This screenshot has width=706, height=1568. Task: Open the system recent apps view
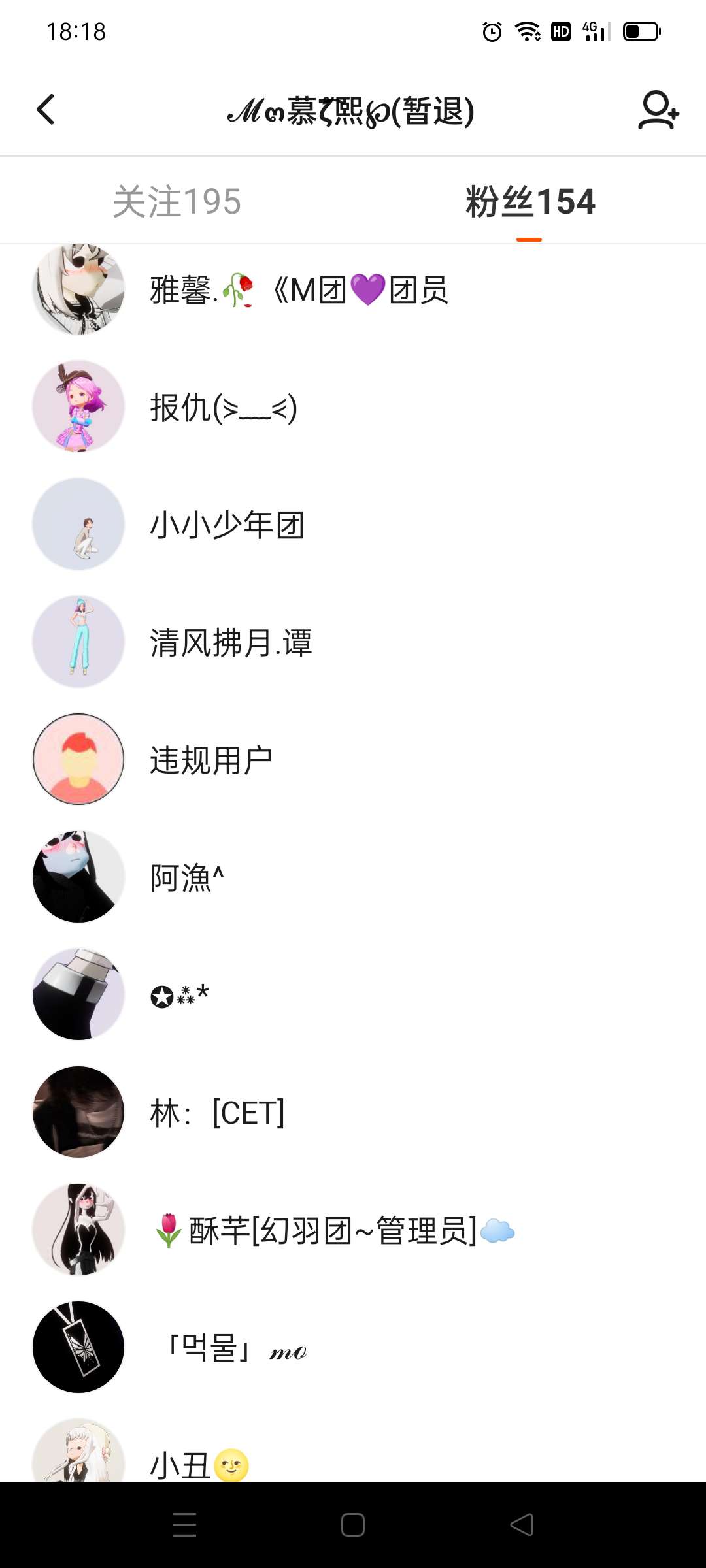point(184,1525)
